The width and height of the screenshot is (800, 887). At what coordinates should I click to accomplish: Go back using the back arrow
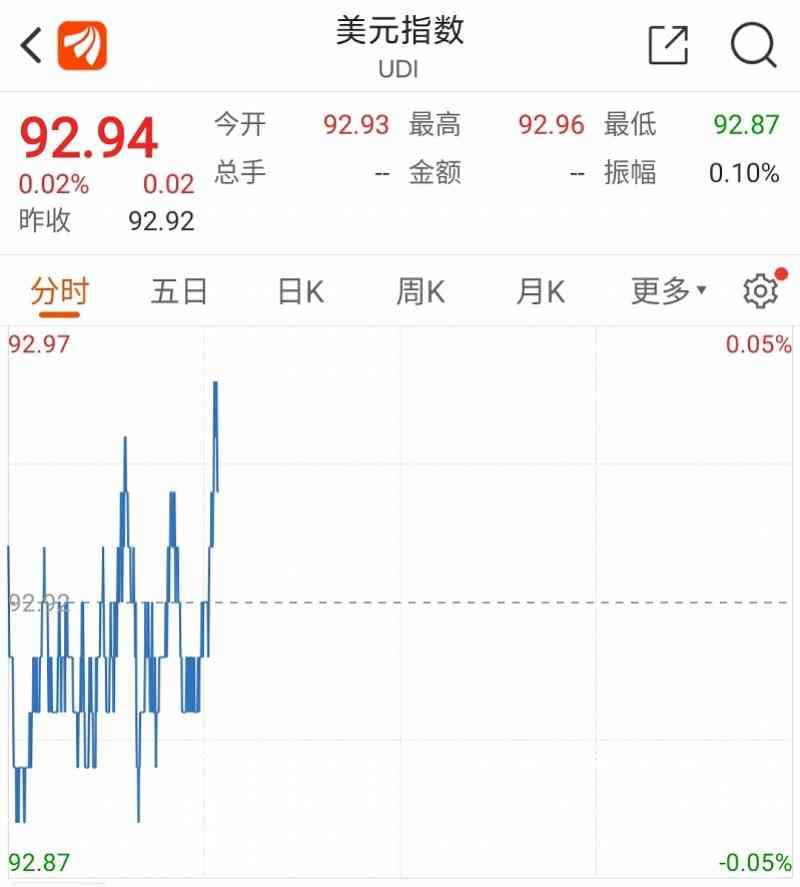tap(32, 45)
